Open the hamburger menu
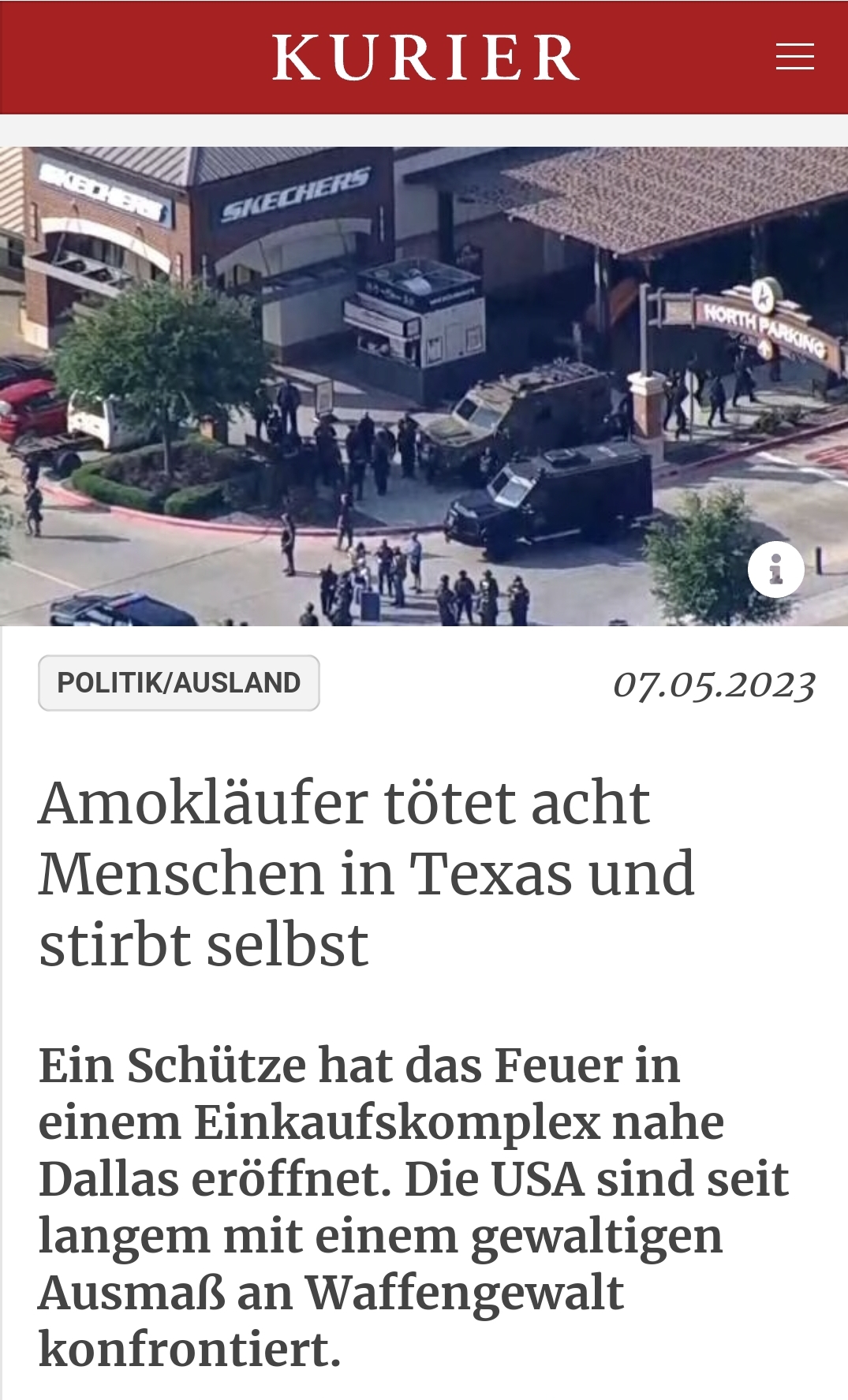The width and height of the screenshot is (848, 1400). pos(794,57)
